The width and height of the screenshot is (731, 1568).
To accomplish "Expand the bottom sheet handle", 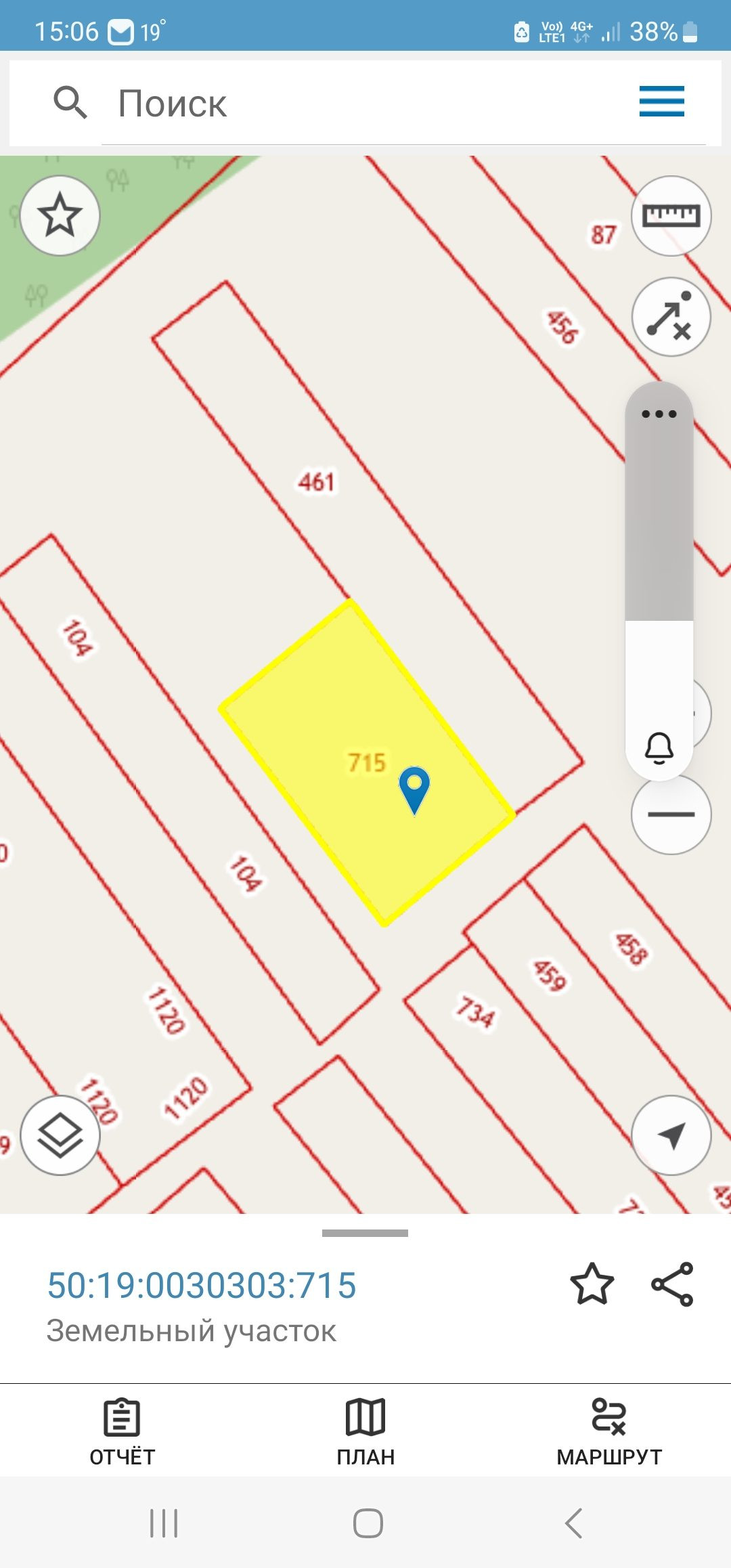I will [x=365, y=1233].
